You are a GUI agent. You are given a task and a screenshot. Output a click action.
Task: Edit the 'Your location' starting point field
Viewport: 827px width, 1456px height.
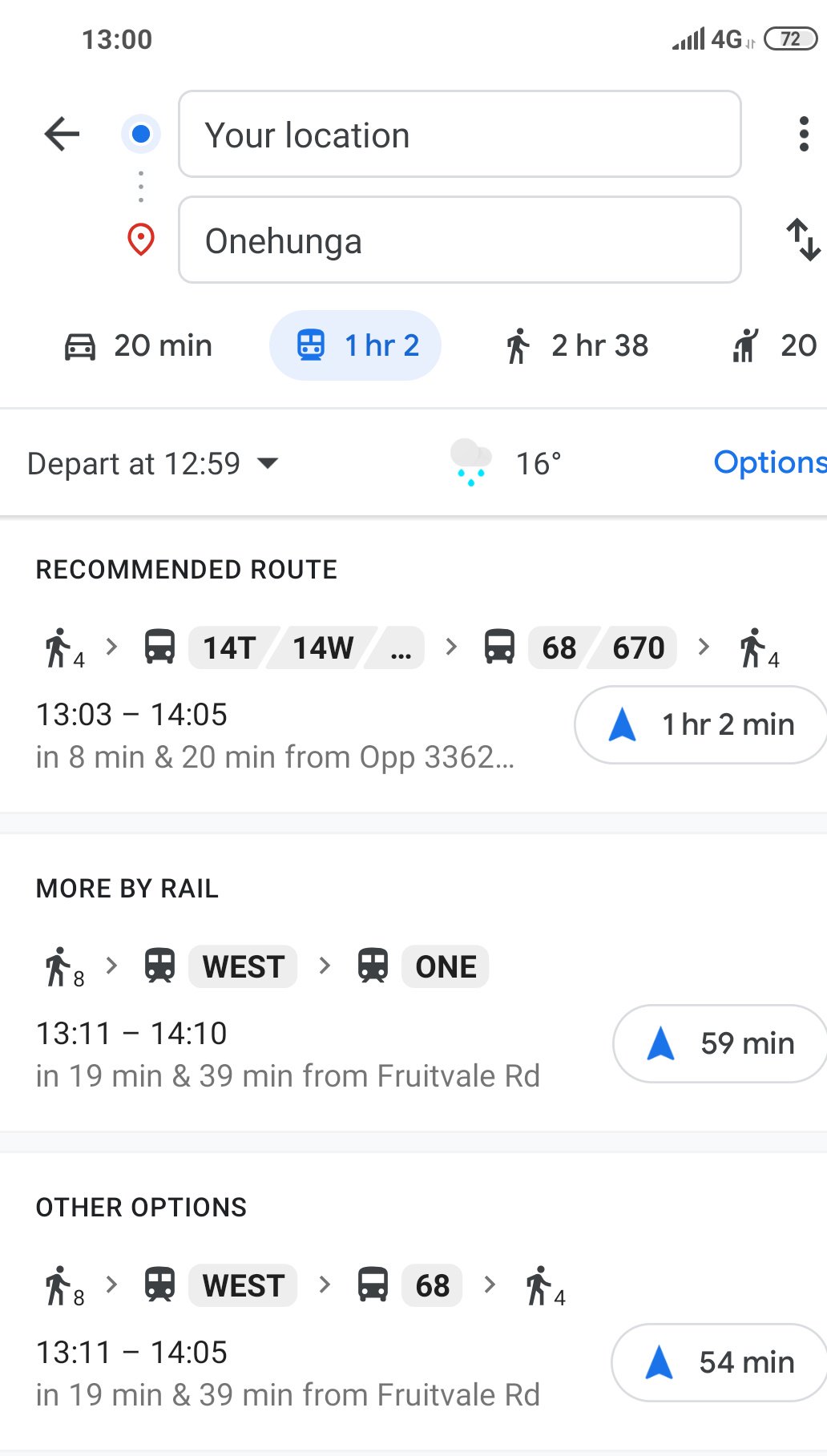[459, 135]
